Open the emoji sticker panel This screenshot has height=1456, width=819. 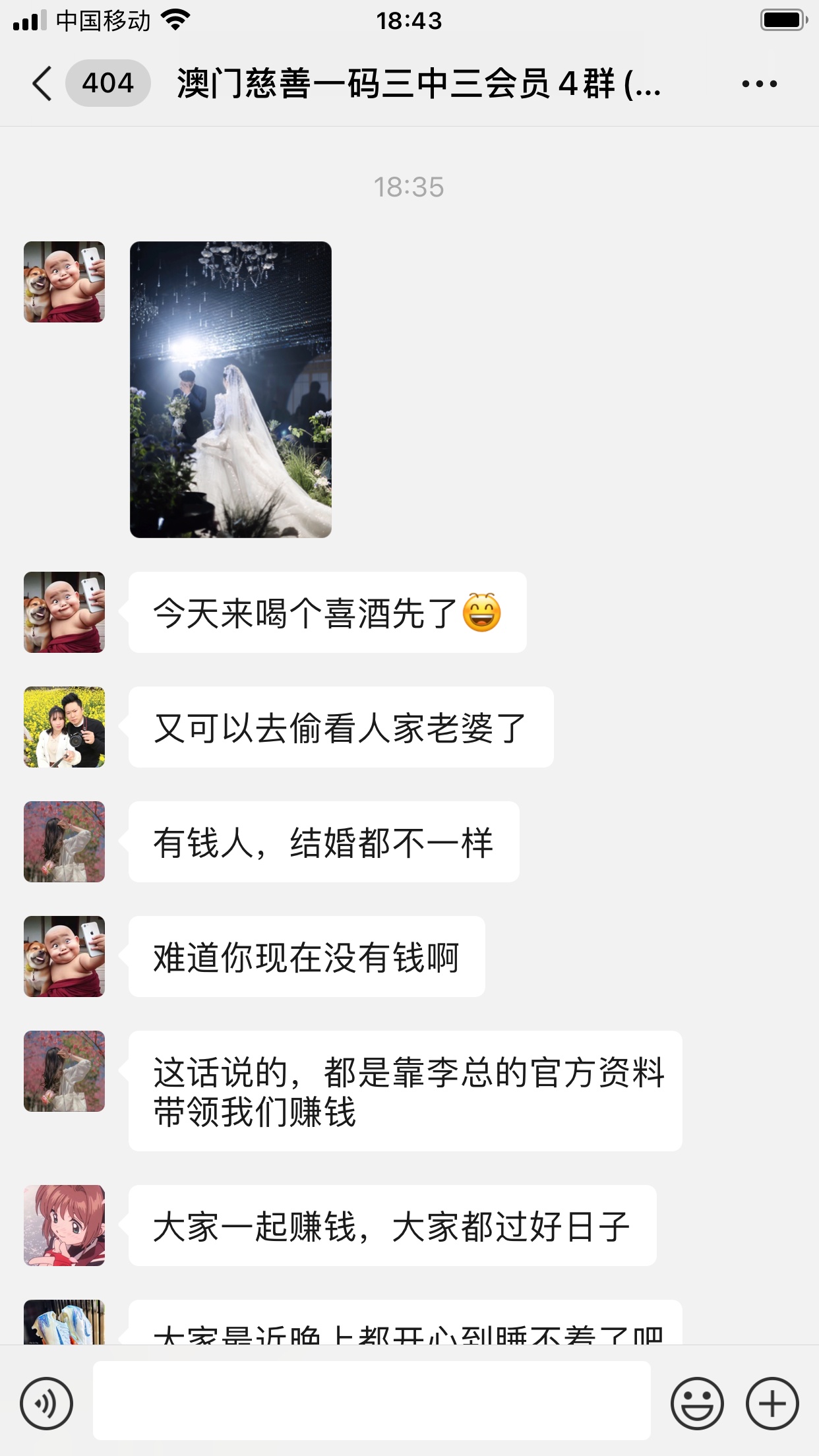point(697,1403)
